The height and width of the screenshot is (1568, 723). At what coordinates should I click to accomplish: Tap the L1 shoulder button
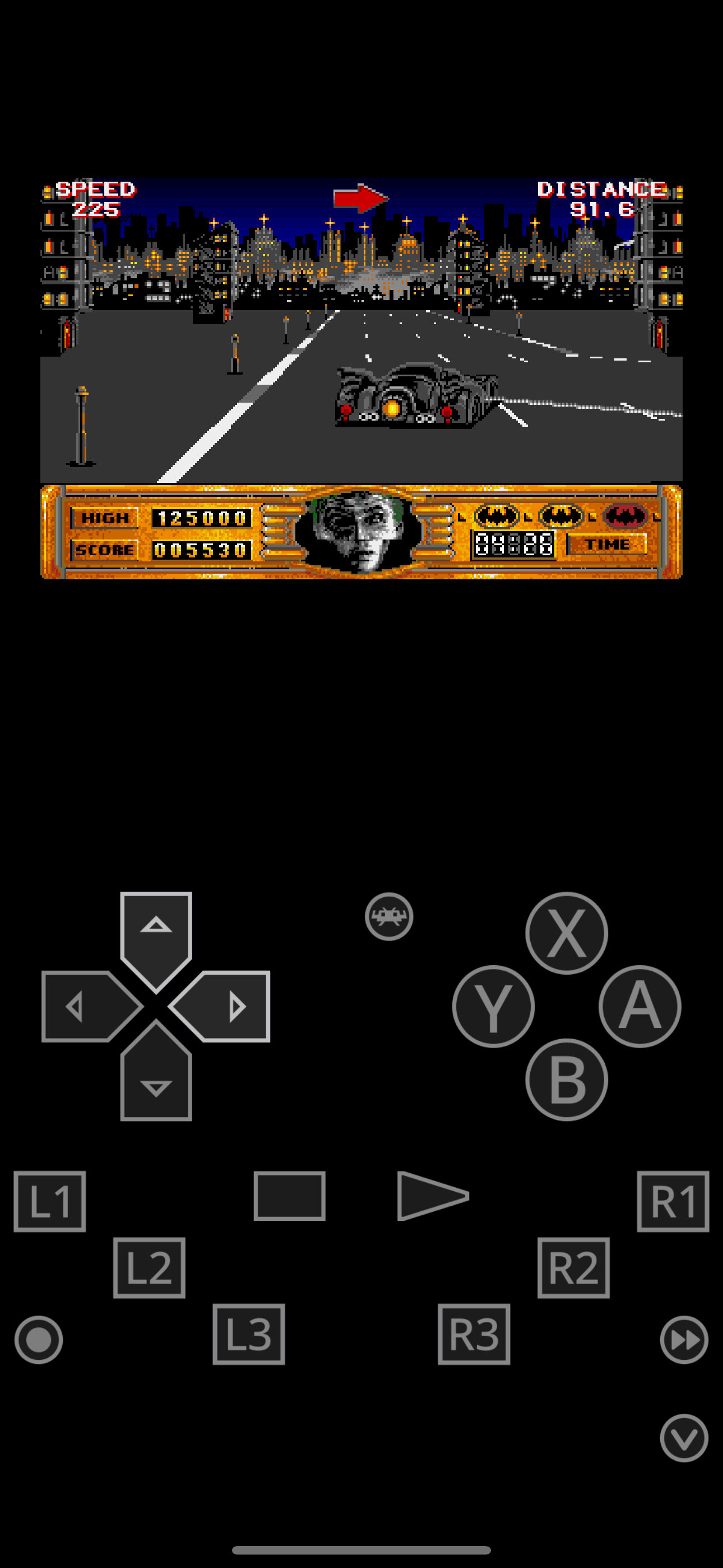[x=50, y=1201]
